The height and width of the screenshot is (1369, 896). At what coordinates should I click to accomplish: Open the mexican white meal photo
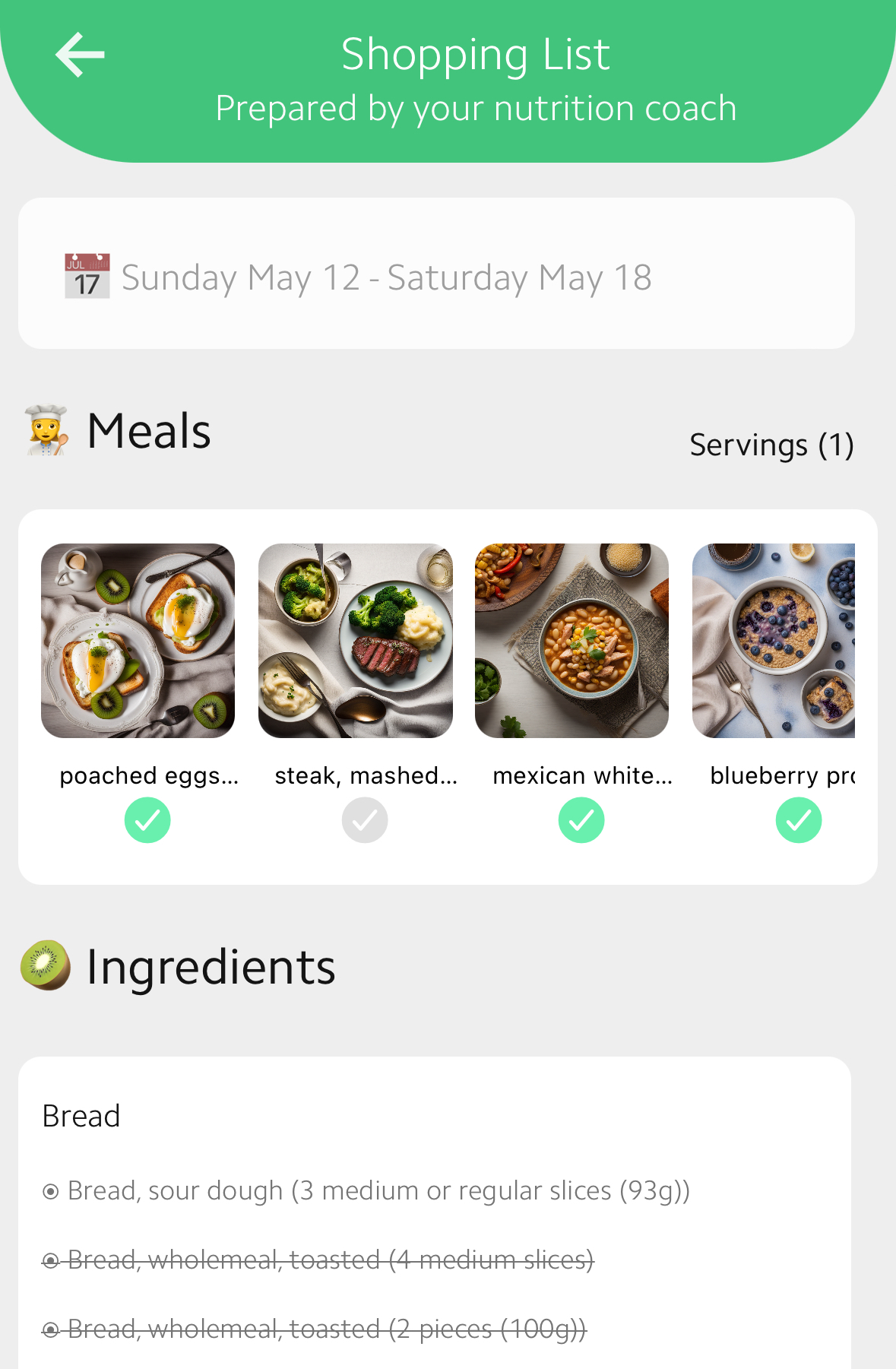click(571, 640)
